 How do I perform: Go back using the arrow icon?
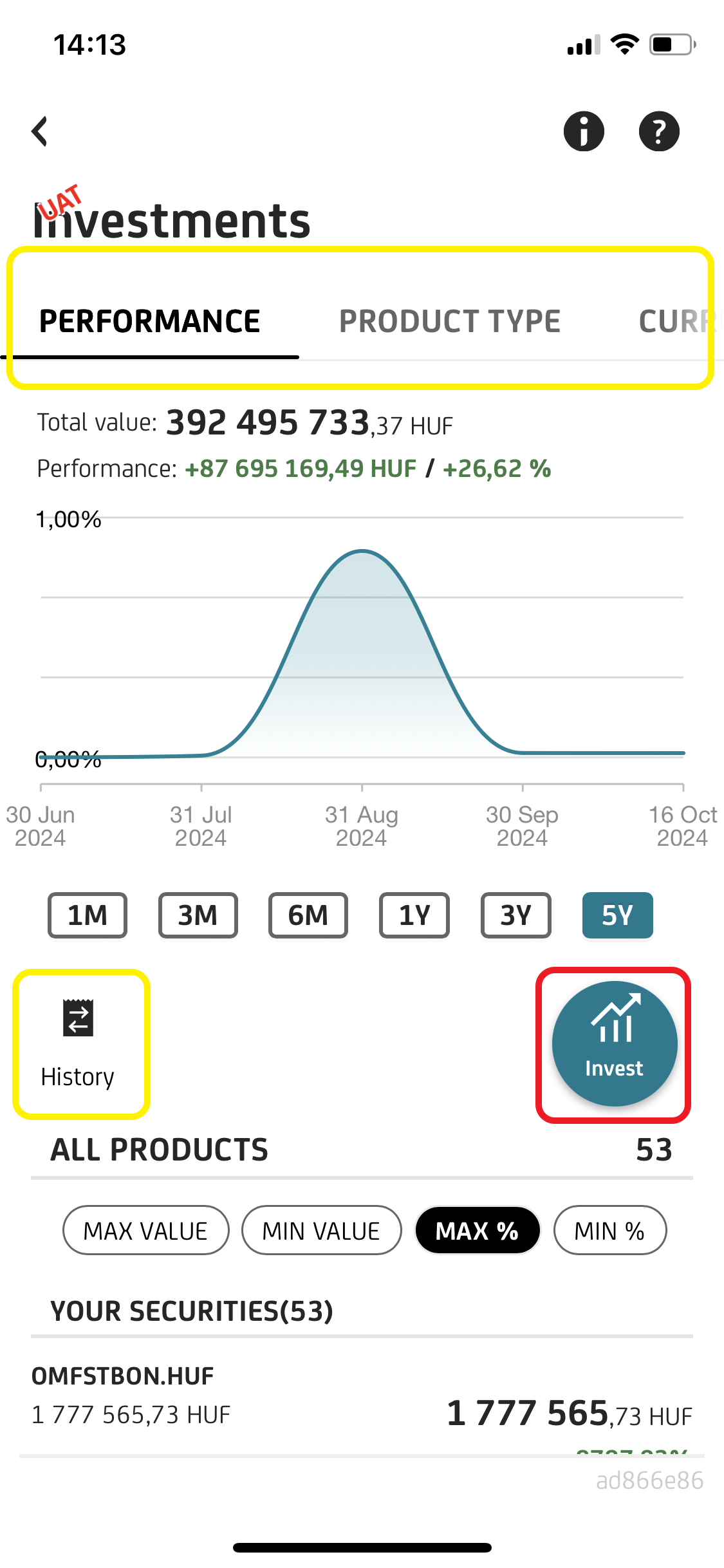pyautogui.click(x=40, y=131)
